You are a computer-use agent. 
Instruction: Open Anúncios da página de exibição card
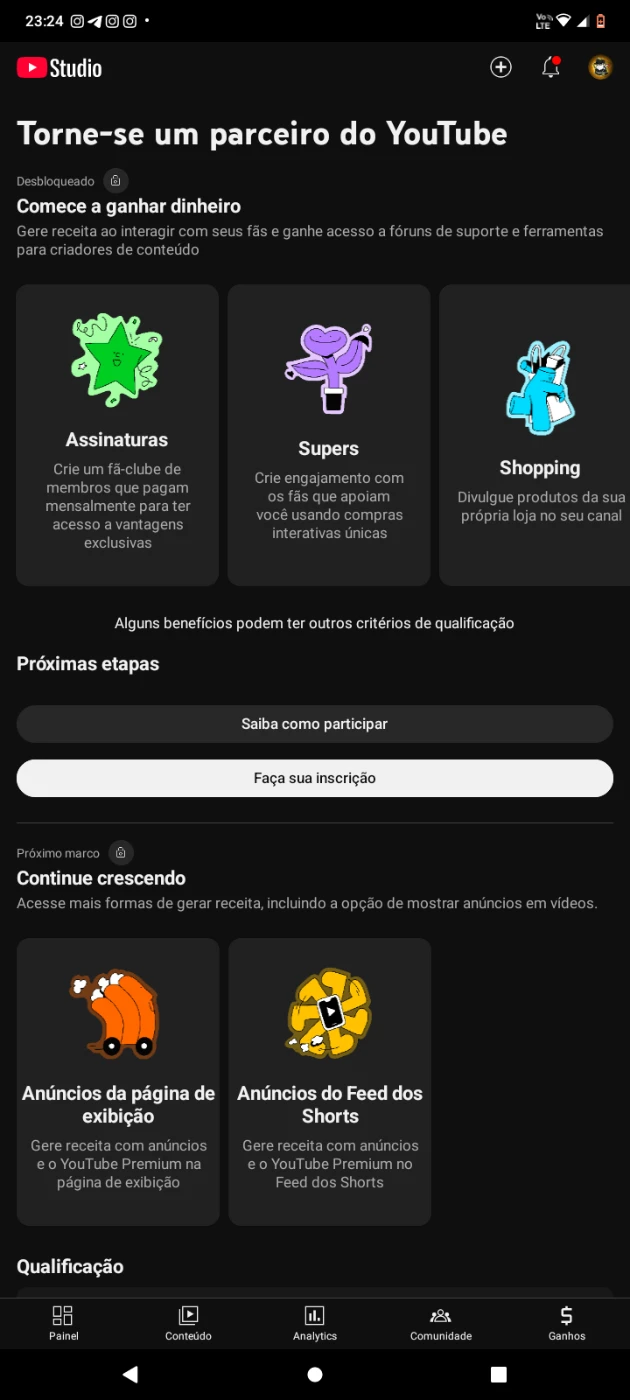click(118, 1081)
